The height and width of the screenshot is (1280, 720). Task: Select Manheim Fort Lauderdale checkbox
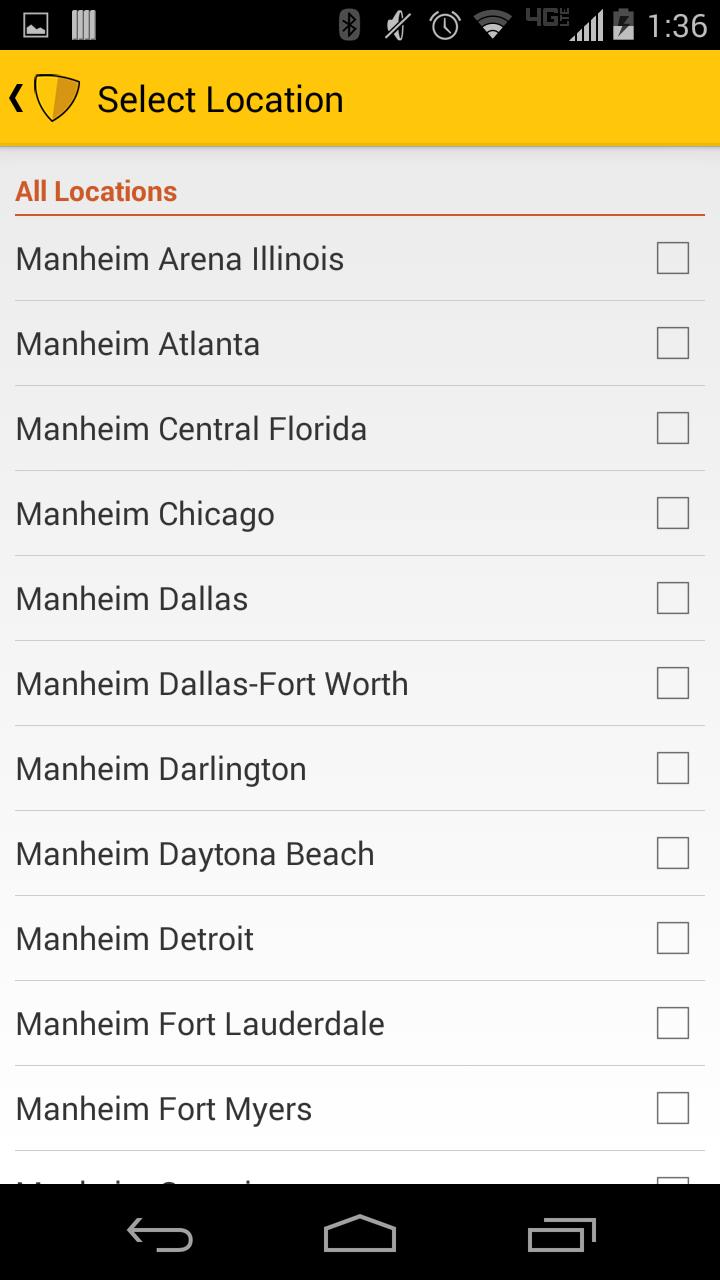[x=672, y=1023]
